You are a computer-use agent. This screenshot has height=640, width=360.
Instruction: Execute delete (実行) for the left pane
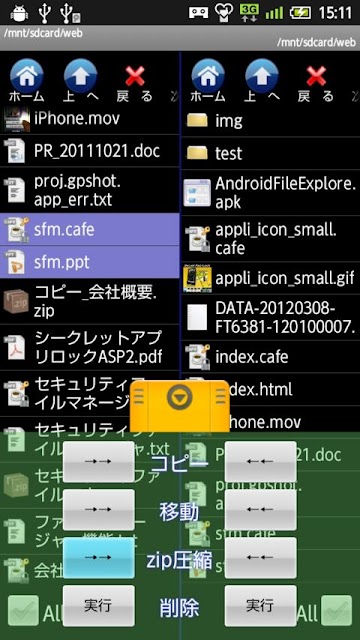[98, 606]
